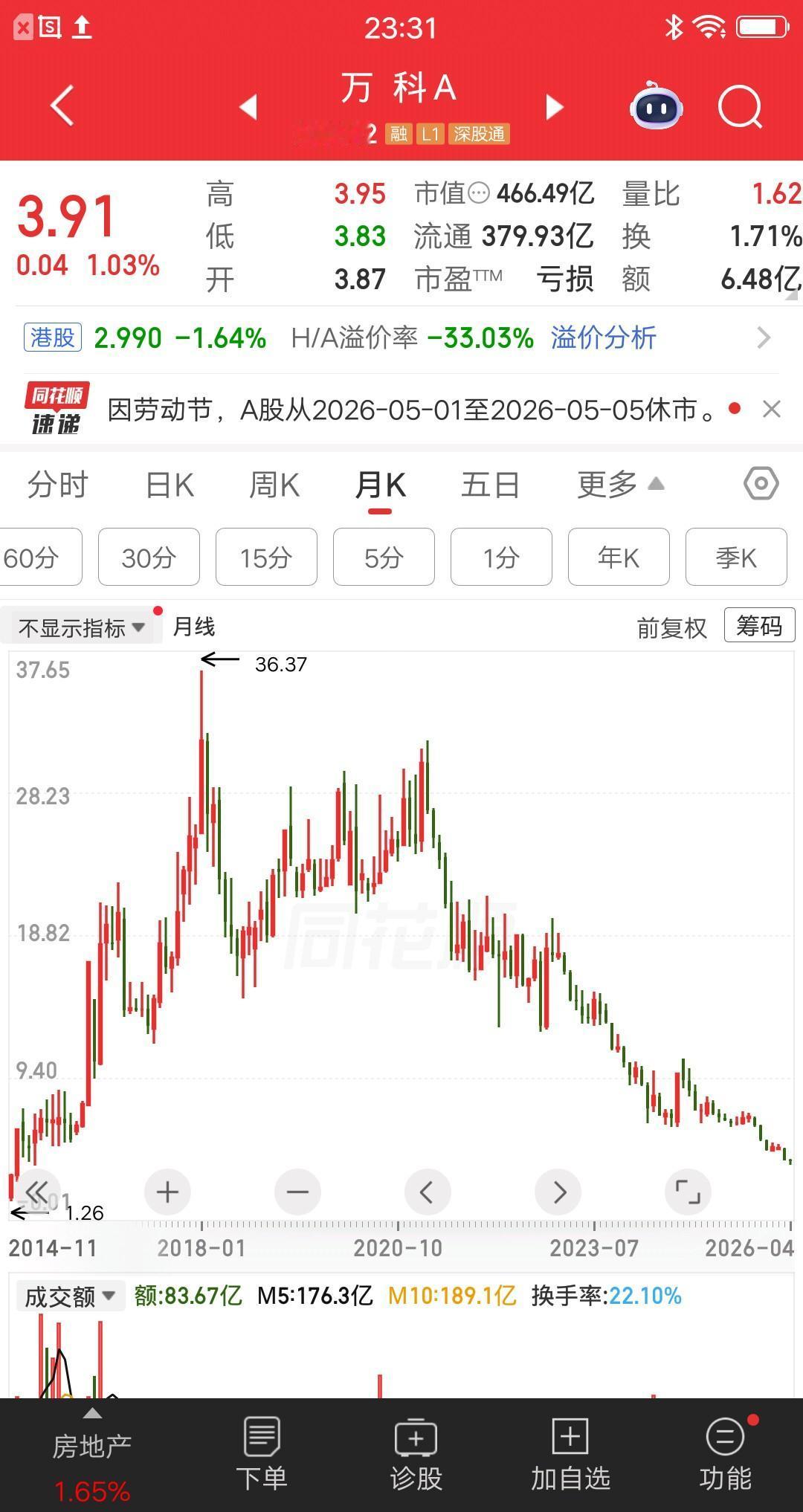
Task: Tap the chart settings gear icon
Action: 760,483
